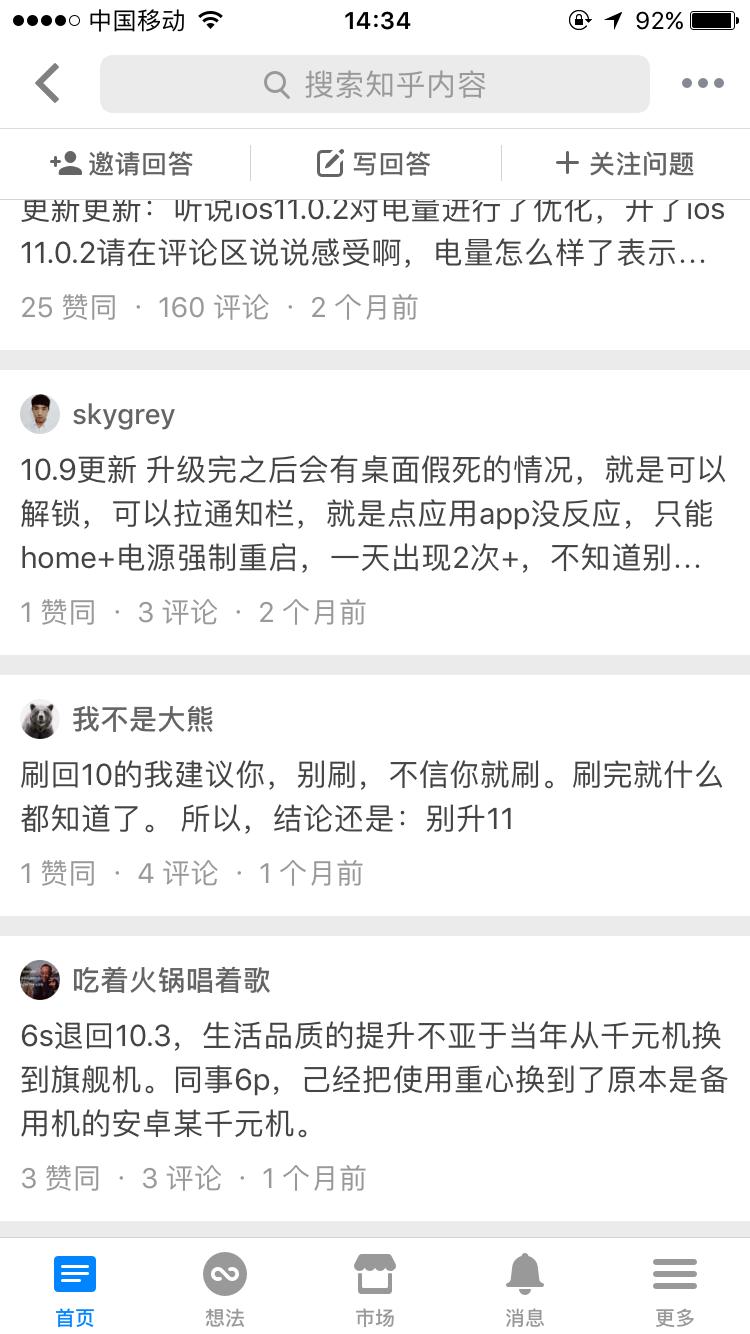Open the search bar to search Zhihu content
This screenshot has height=1334, width=750.
375,83
